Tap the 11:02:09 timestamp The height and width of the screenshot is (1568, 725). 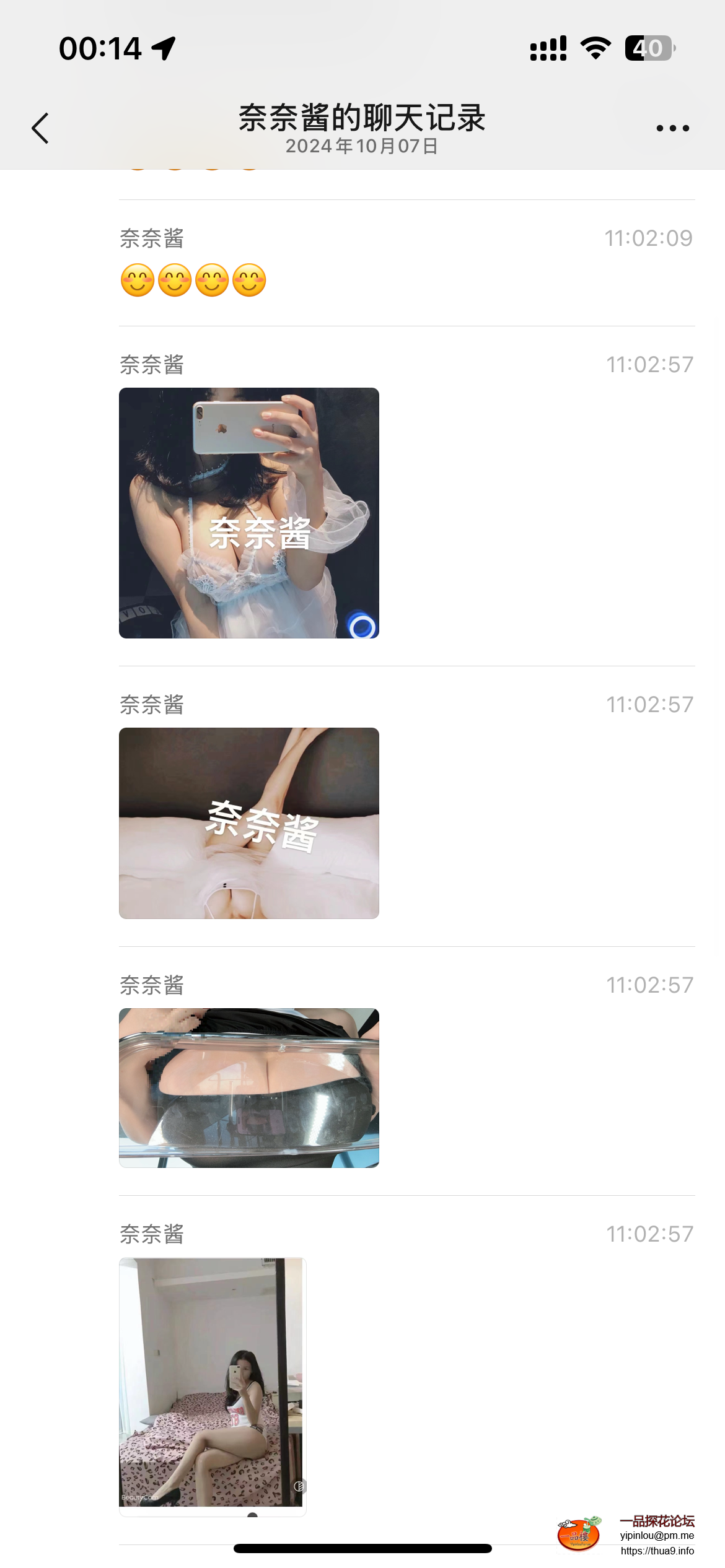649,238
